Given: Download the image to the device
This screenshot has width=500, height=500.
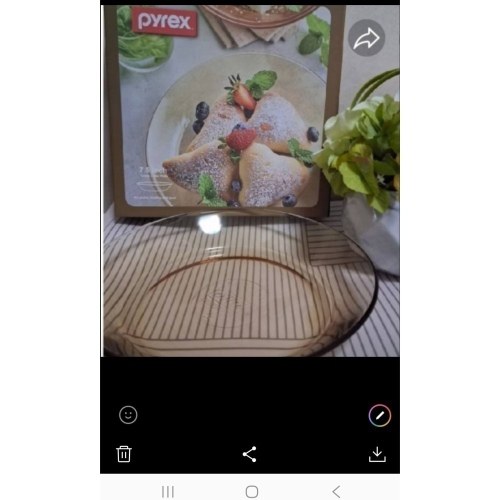Looking at the screenshot, I should tap(377, 454).
